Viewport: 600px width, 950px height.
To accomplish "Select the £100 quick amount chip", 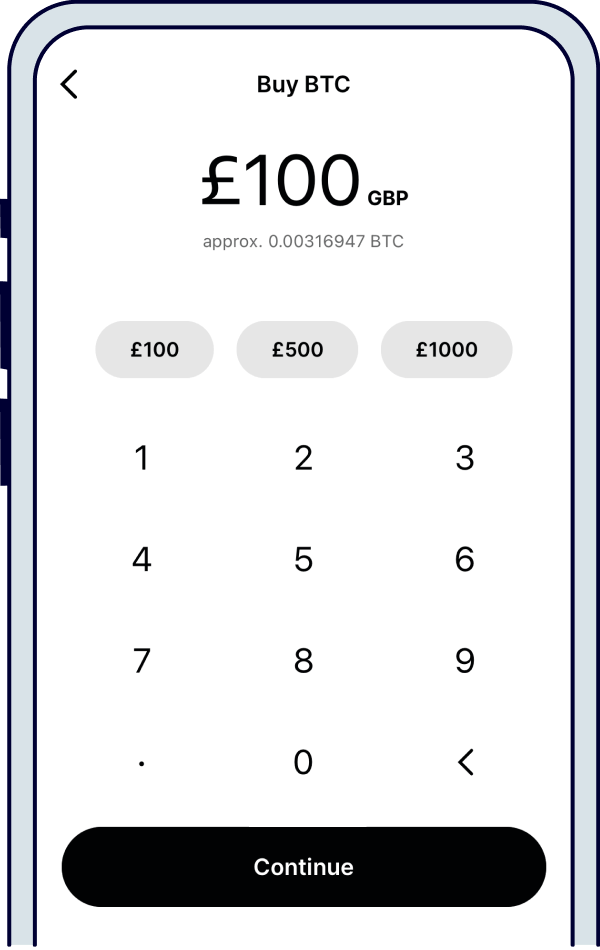I will coord(154,350).
